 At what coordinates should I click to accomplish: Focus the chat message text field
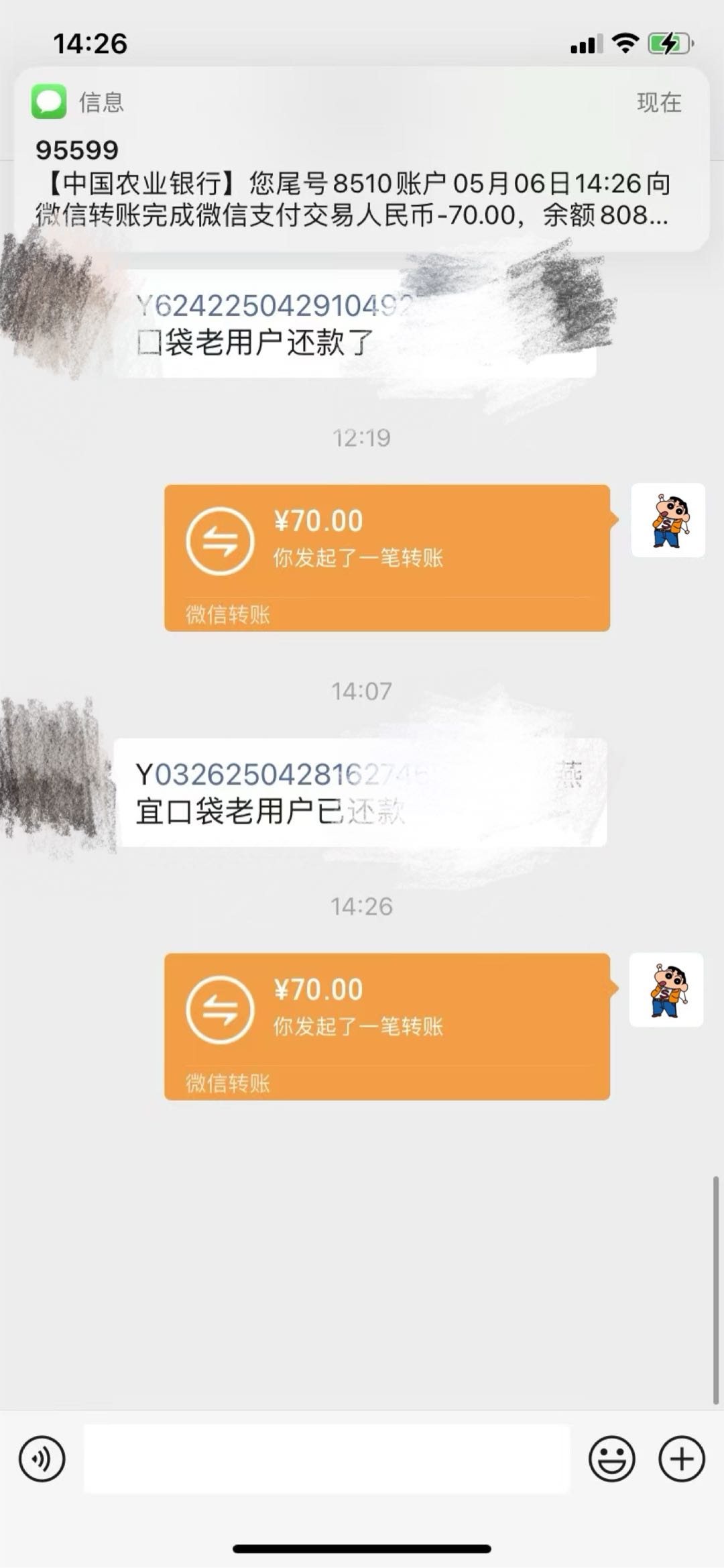[326, 1459]
